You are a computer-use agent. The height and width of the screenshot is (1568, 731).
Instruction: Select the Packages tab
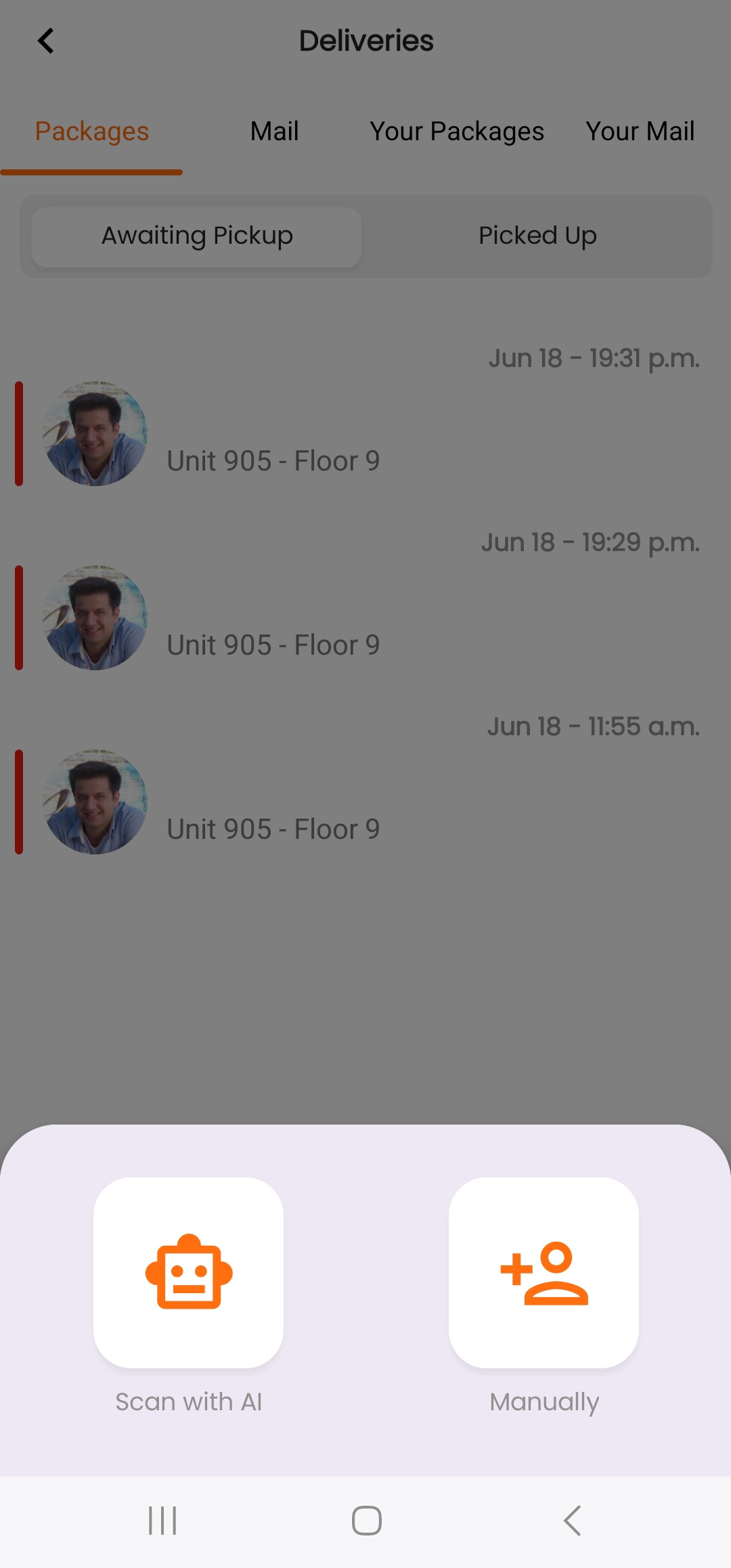(x=92, y=131)
